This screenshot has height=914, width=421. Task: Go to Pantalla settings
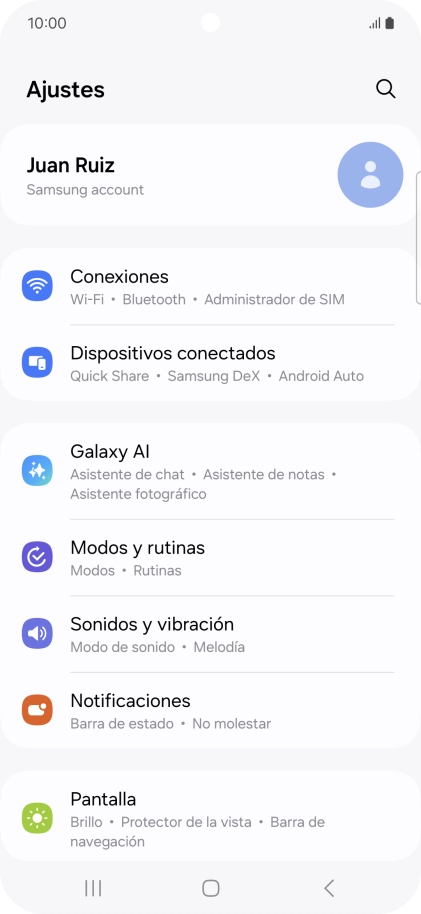click(210, 816)
